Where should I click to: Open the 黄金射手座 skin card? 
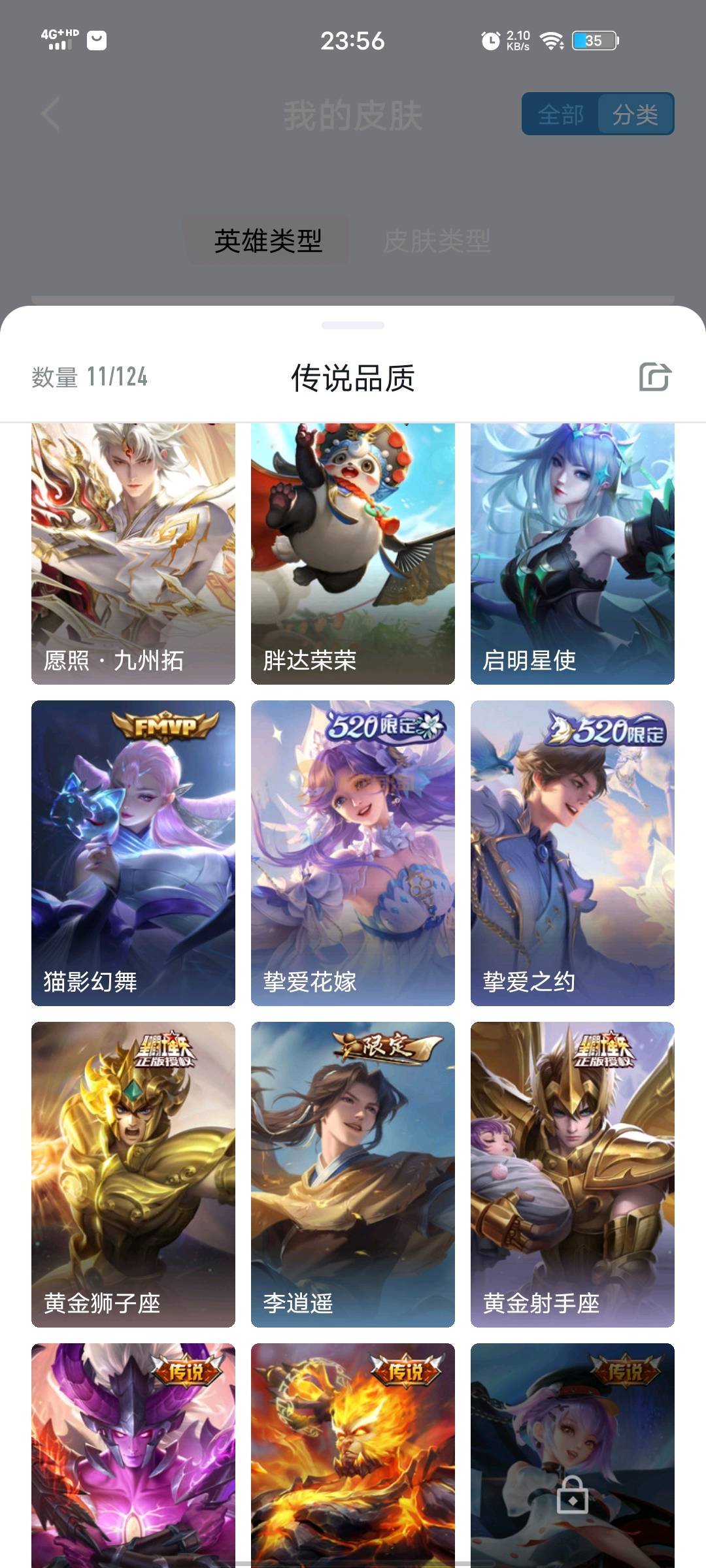[x=573, y=1174]
